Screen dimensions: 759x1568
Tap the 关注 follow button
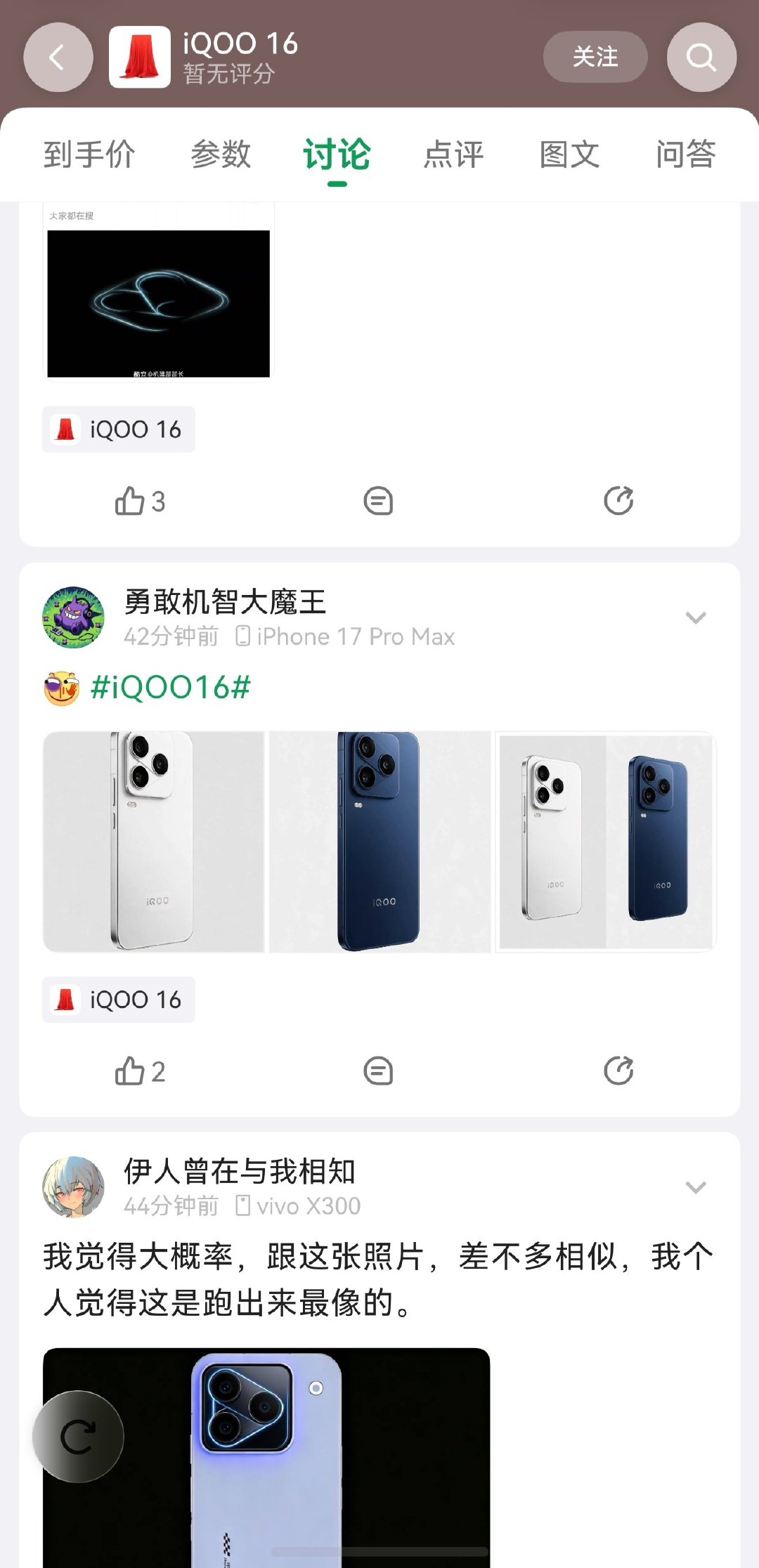click(x=595, y=57)
